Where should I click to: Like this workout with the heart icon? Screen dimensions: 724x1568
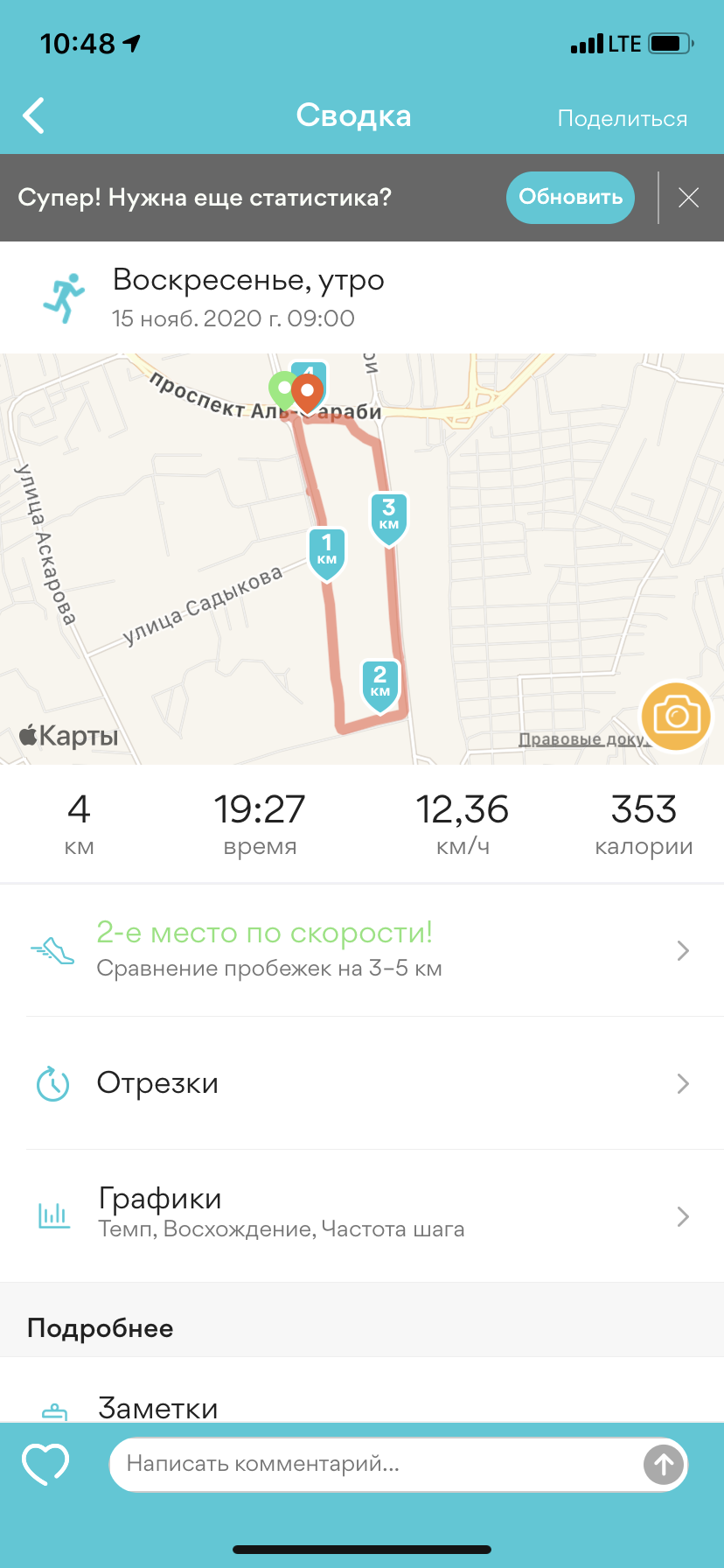(45, 1464)
